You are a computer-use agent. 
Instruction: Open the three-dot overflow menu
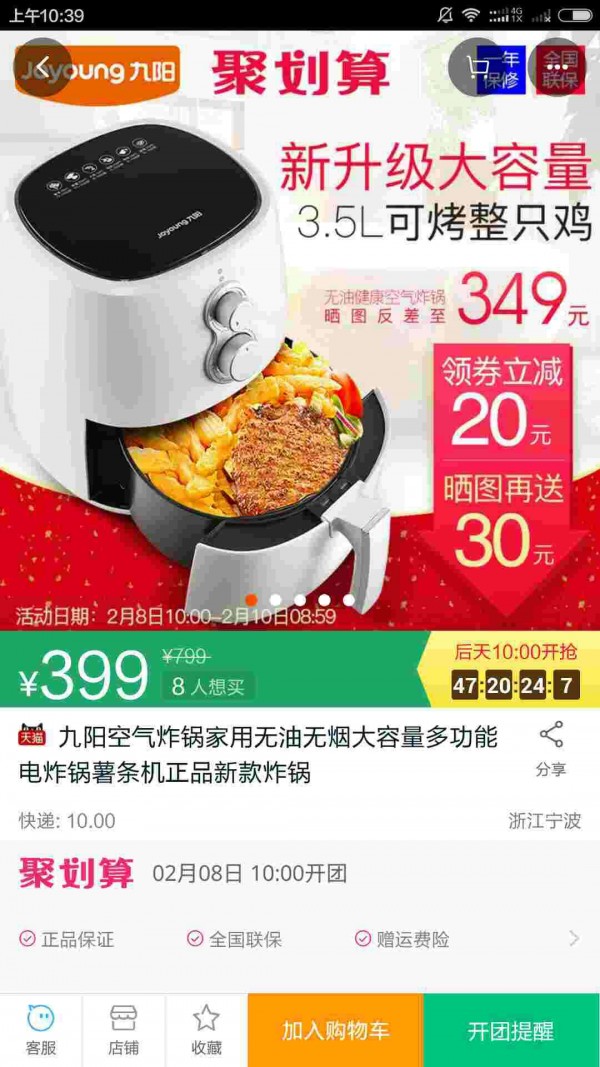tap(556, 69)
